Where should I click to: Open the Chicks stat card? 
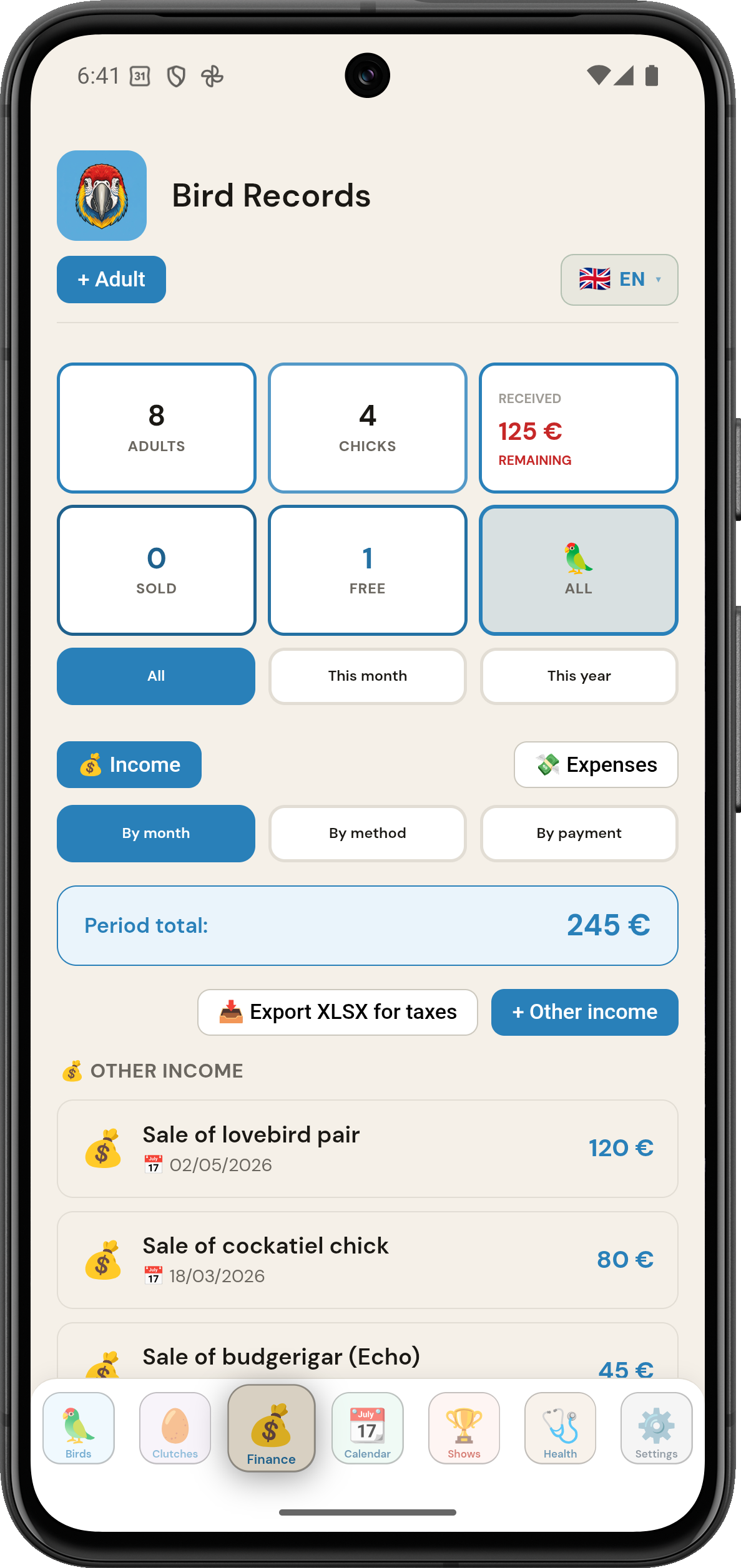coord(368,428)
